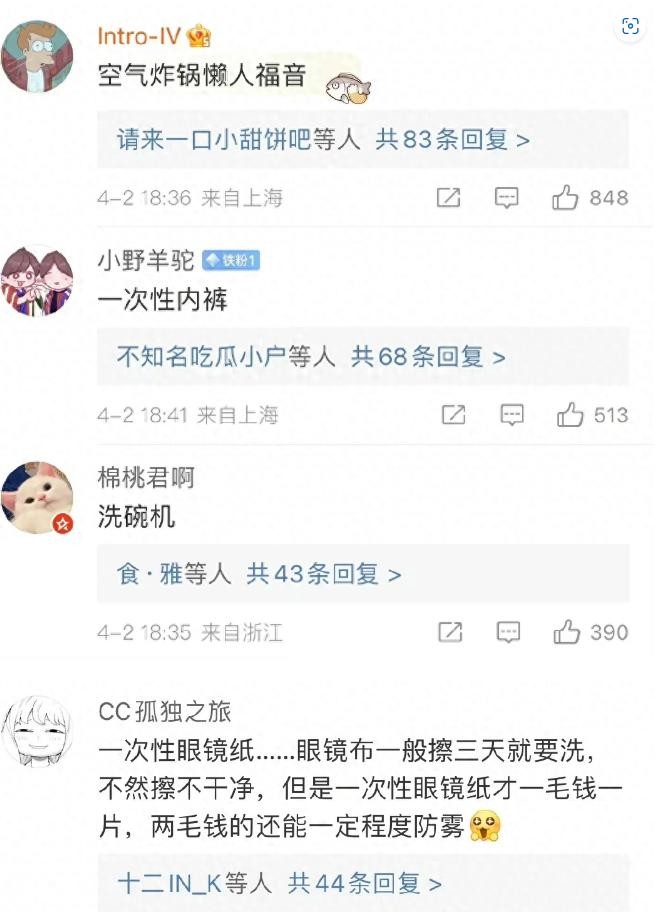Tap the comment icon on 棉桃君啊's comment
This screenshot has height=912, width=669.
click(509, 632)
